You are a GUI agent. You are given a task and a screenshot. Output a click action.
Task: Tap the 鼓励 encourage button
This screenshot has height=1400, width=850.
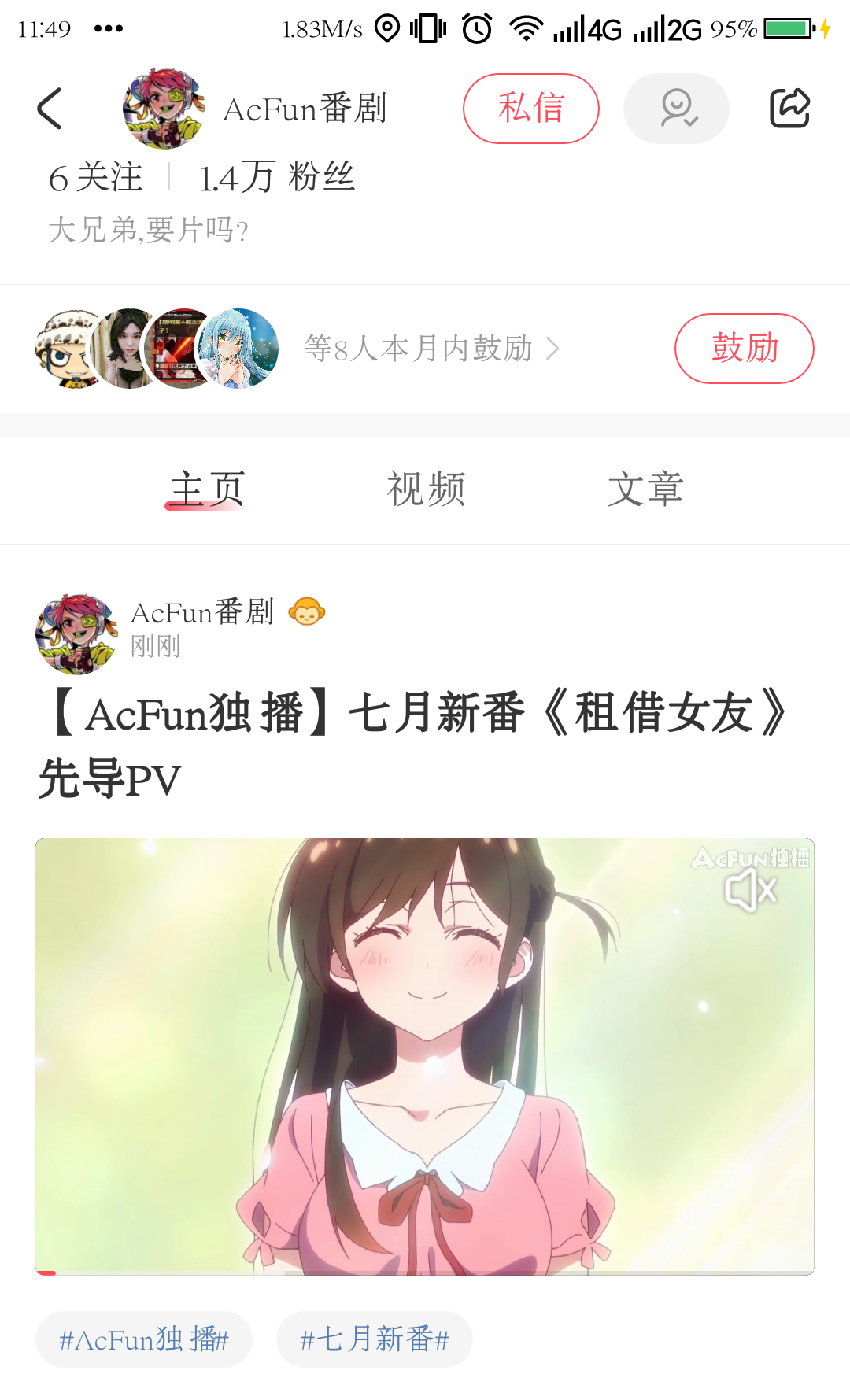744,349
